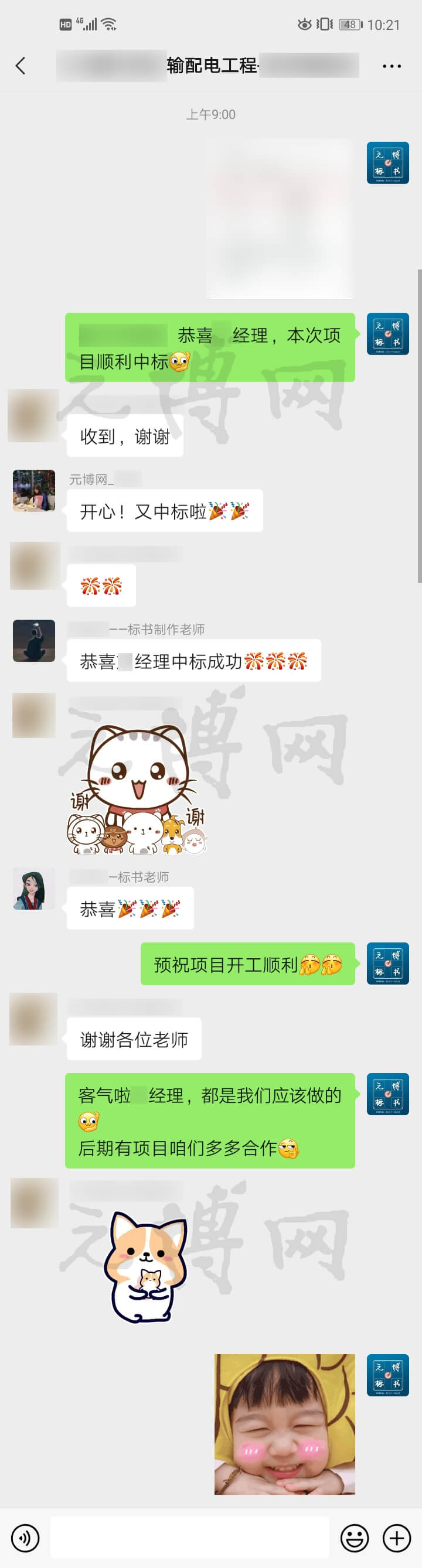Open the chat's three-dot menu
This screenshot has height=1568, width=422.
click(x=391, y=66)
